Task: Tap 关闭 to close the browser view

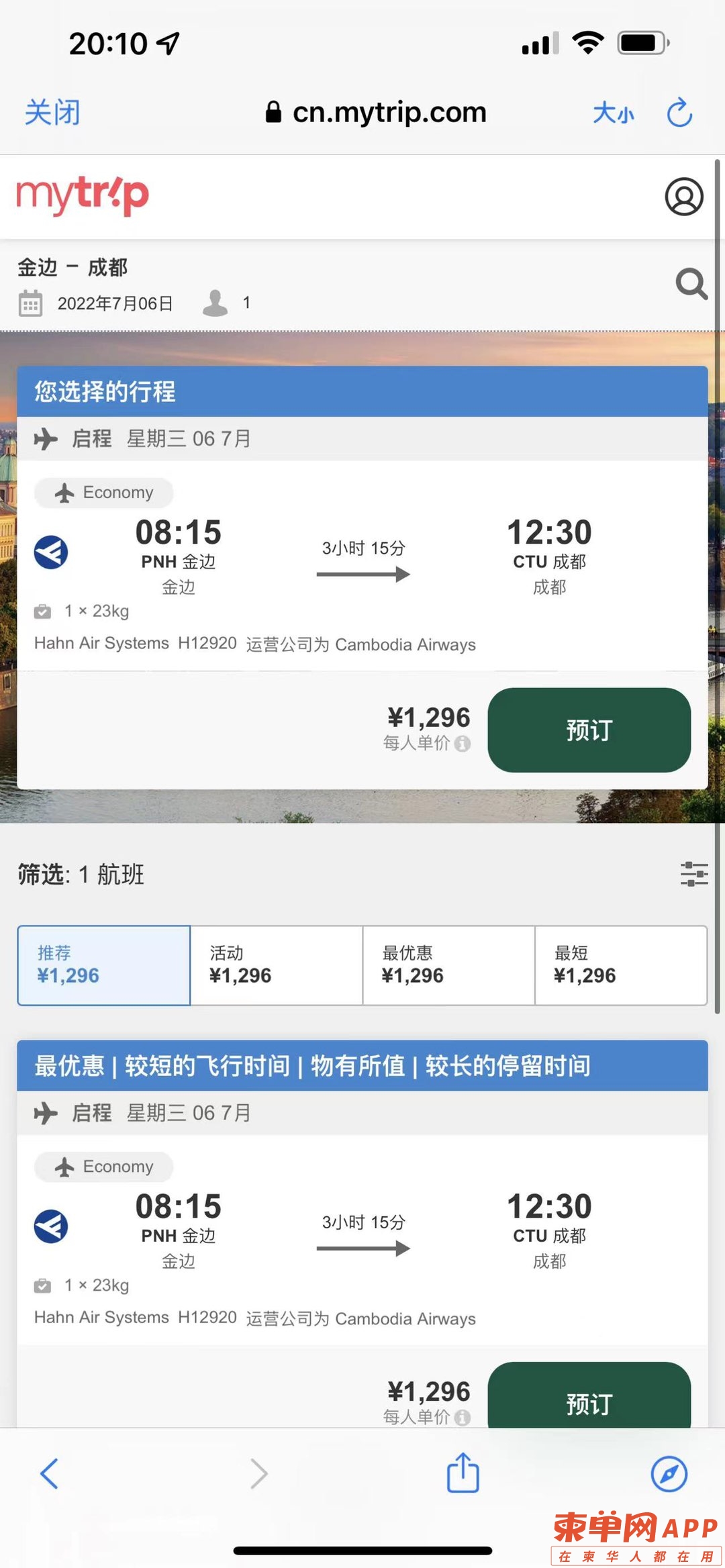Action: pos(52,112)
